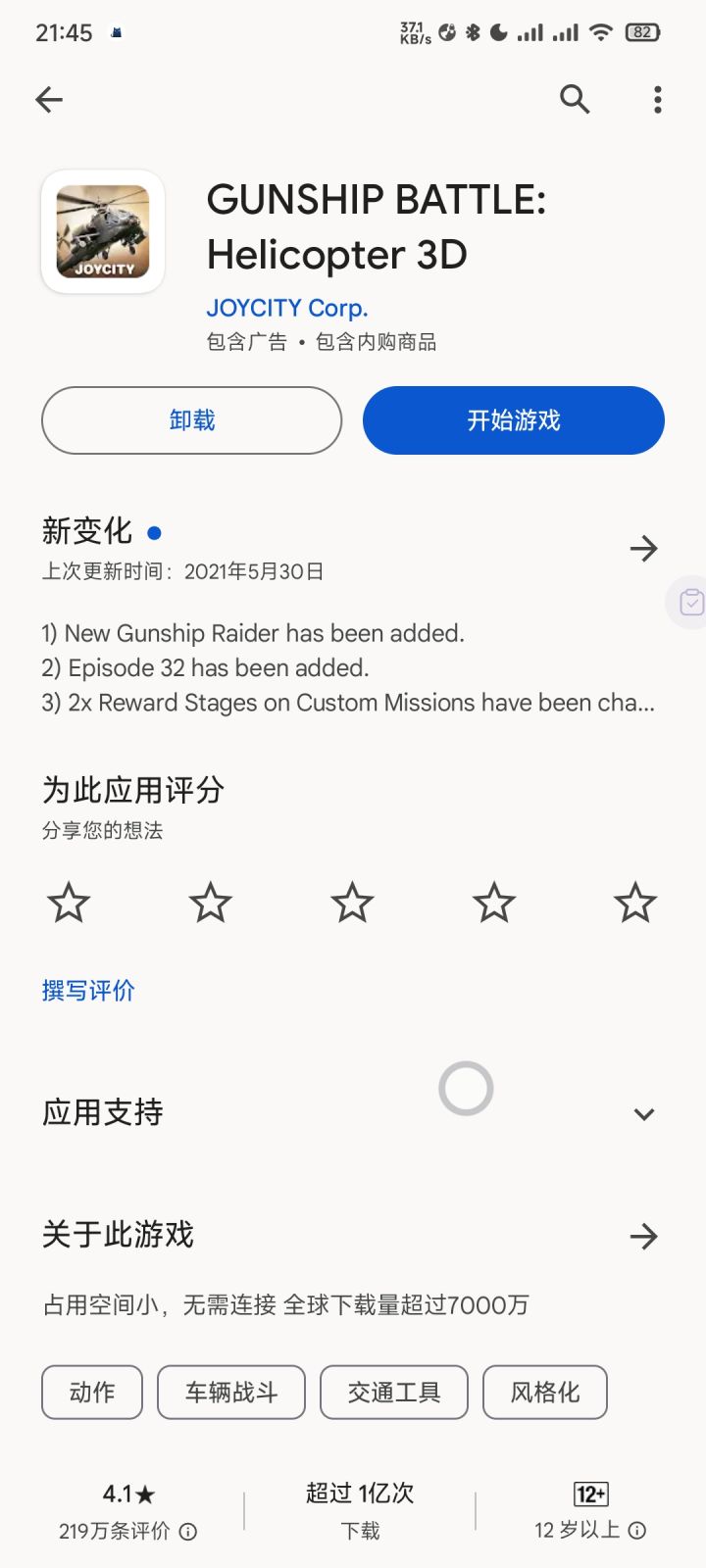Screen dimensions: 706x1568
Task: Show info for 219万条评价
Action: 188,1532
